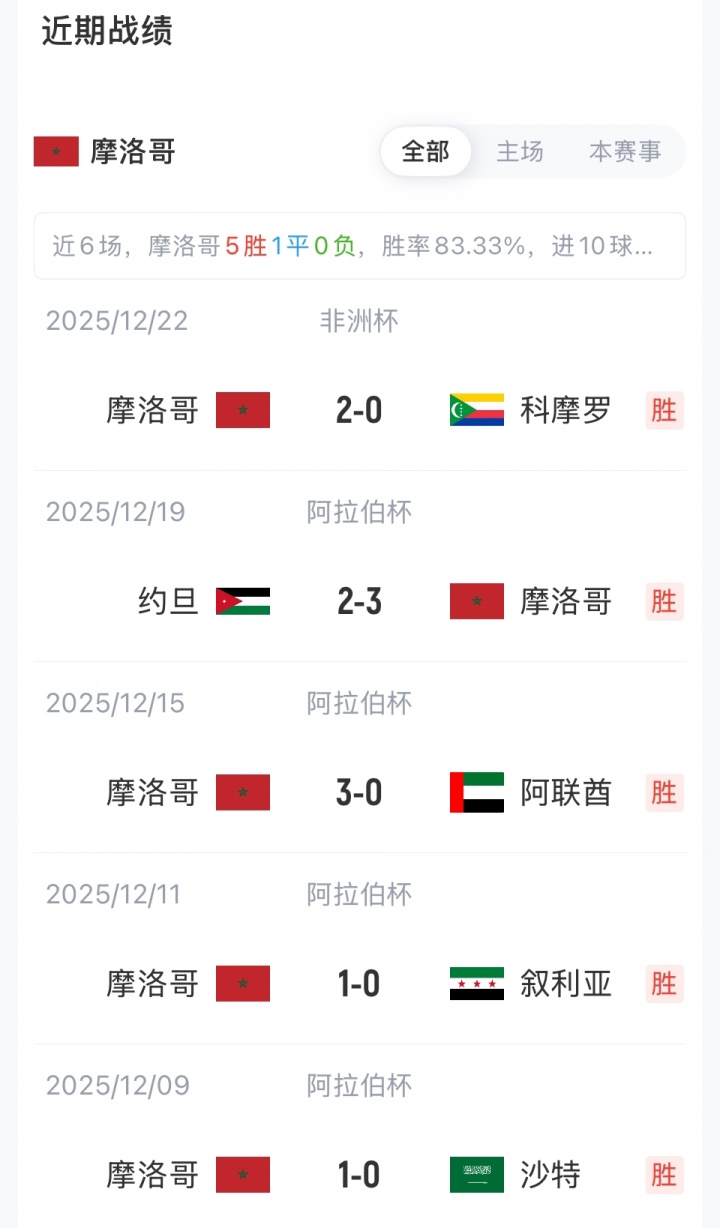View the 摩洛哥 vs 叙利亚 match

pos(359,984)
